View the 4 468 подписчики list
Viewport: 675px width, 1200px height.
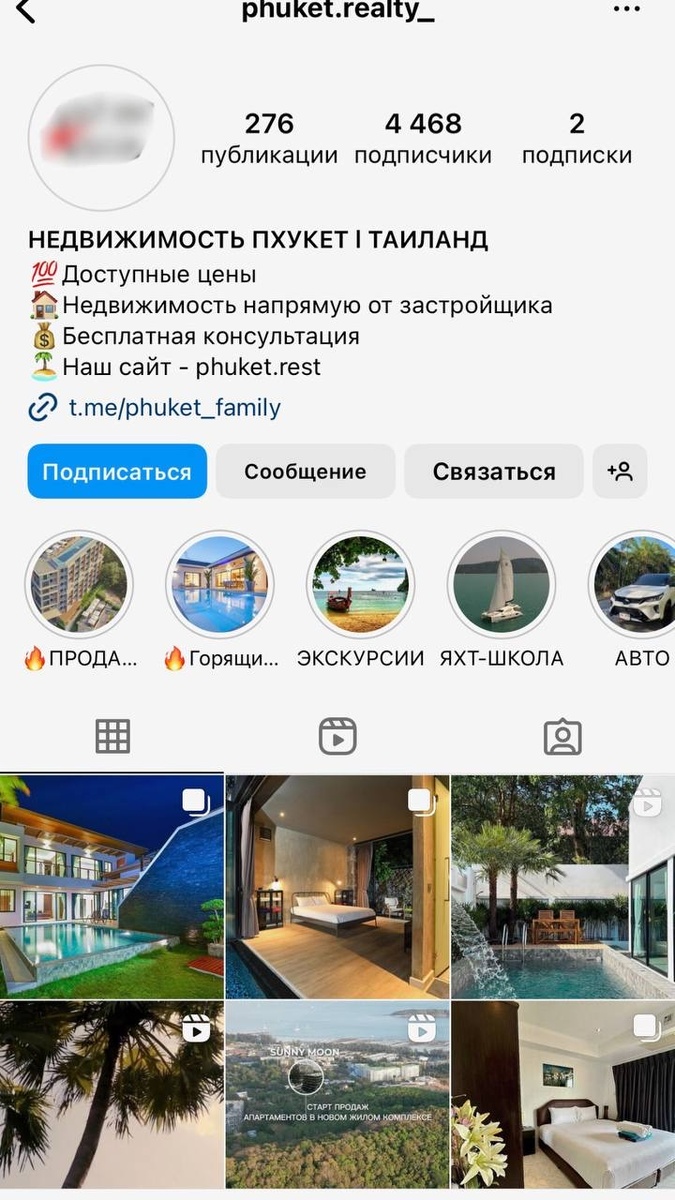coord(423,138)
